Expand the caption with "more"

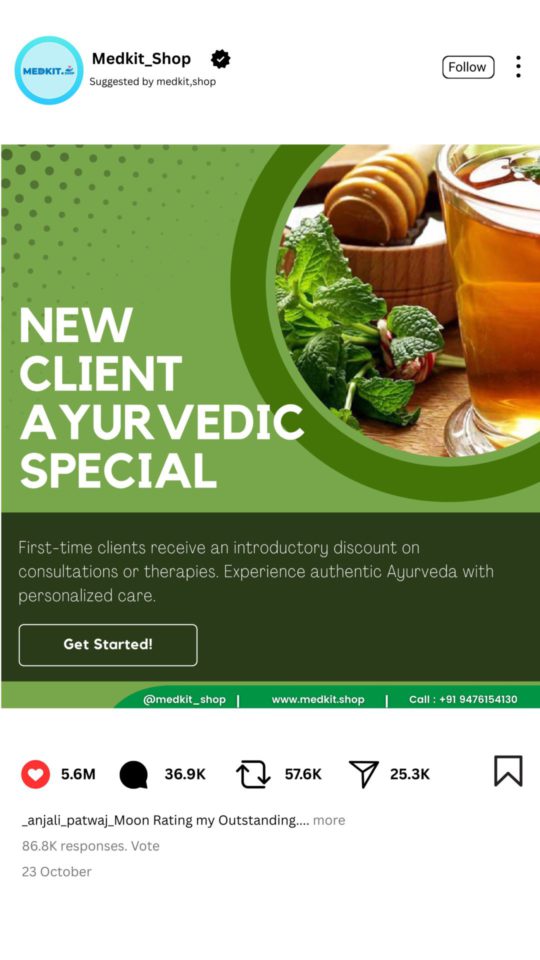point(329,820)
